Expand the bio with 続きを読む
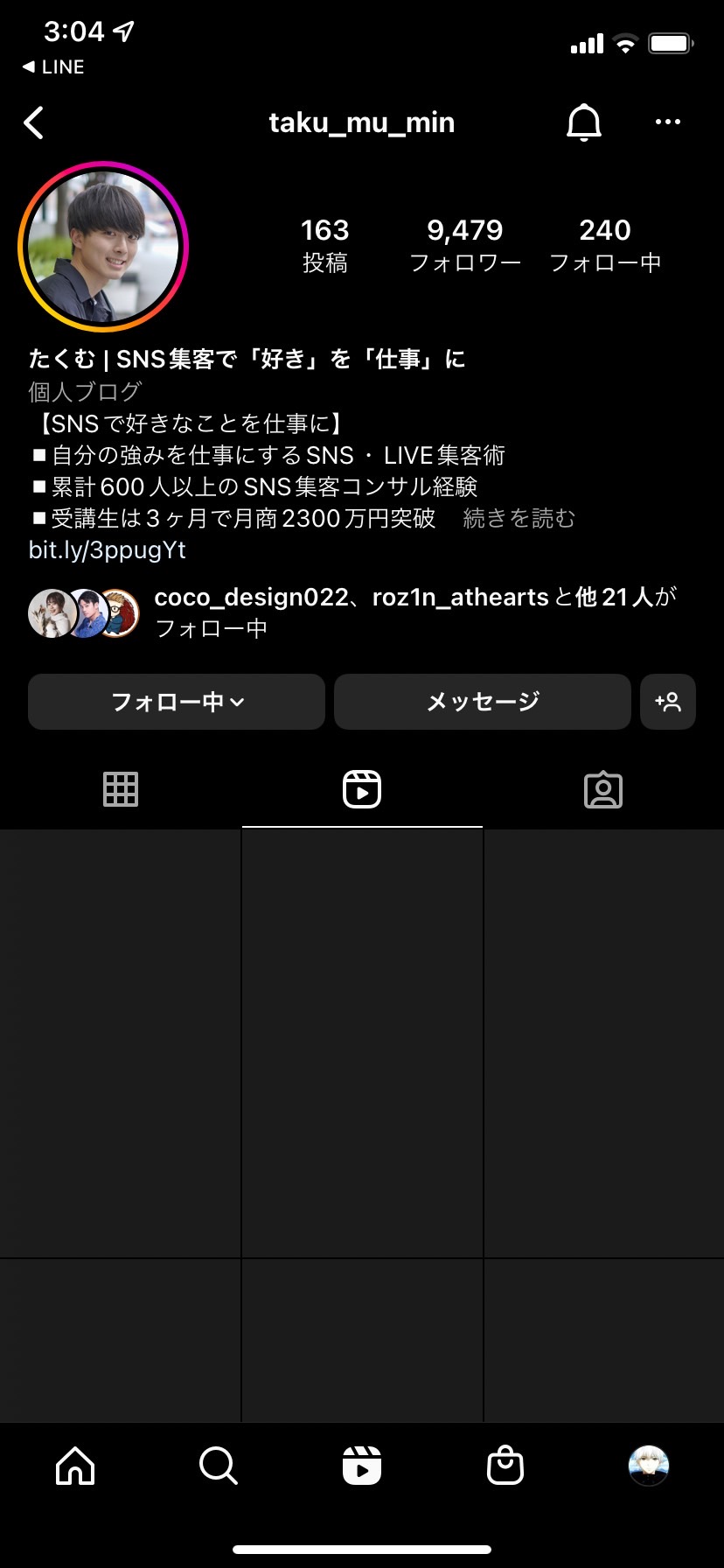 519,519
